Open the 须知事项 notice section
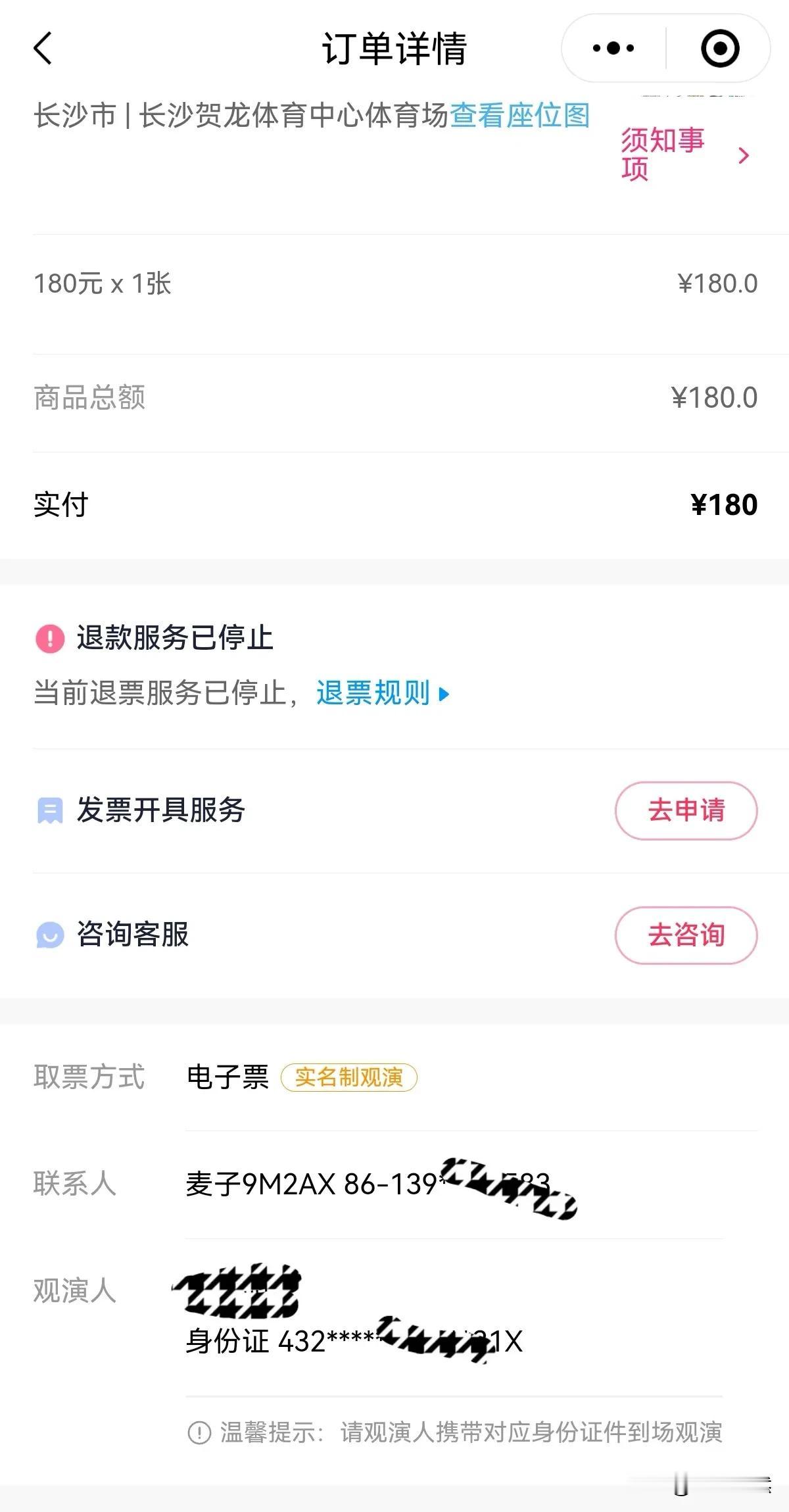This screenshot has height=1512, width=789. coord(684,155)
